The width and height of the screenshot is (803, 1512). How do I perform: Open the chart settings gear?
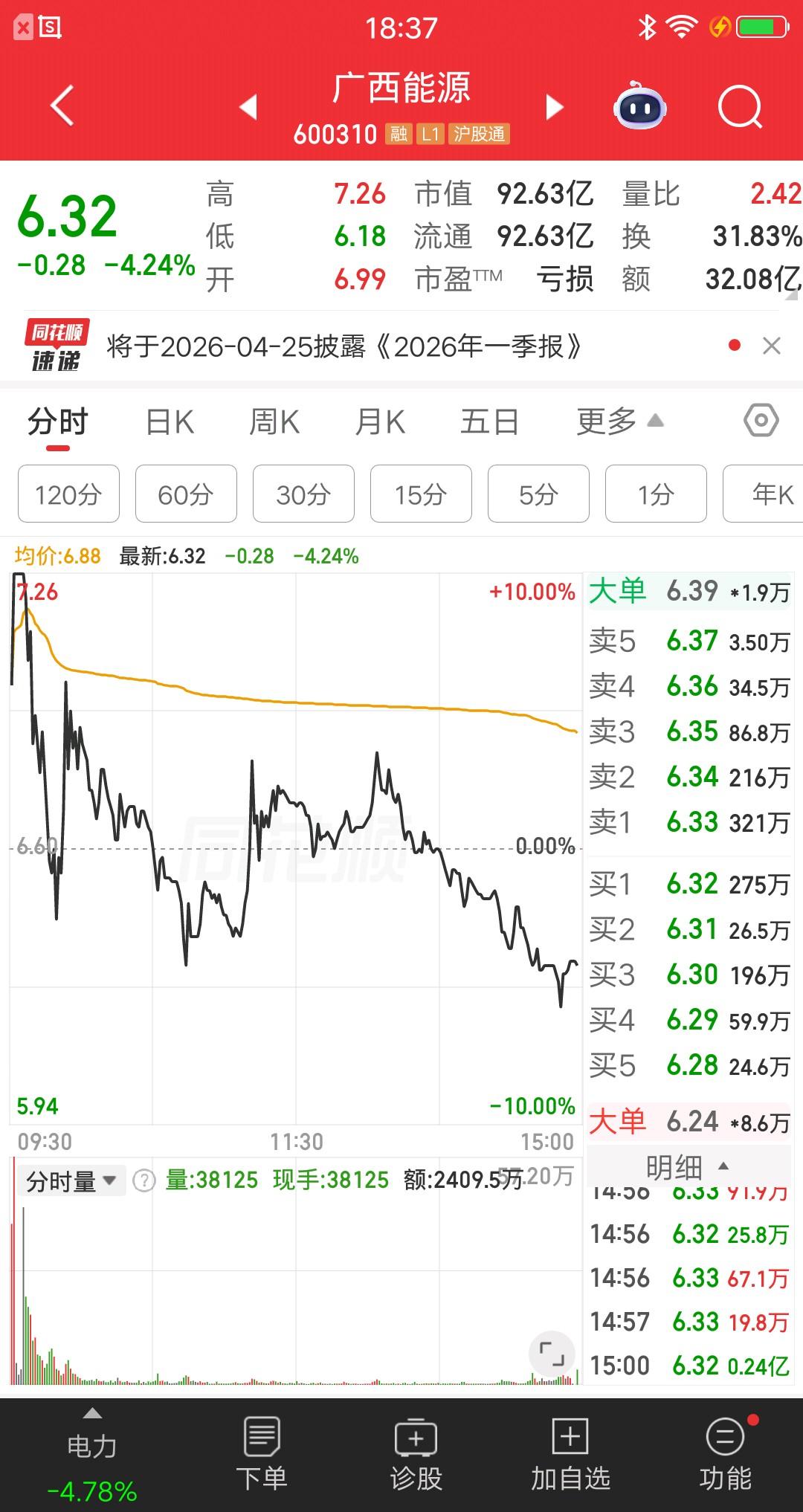coord(760,421)
